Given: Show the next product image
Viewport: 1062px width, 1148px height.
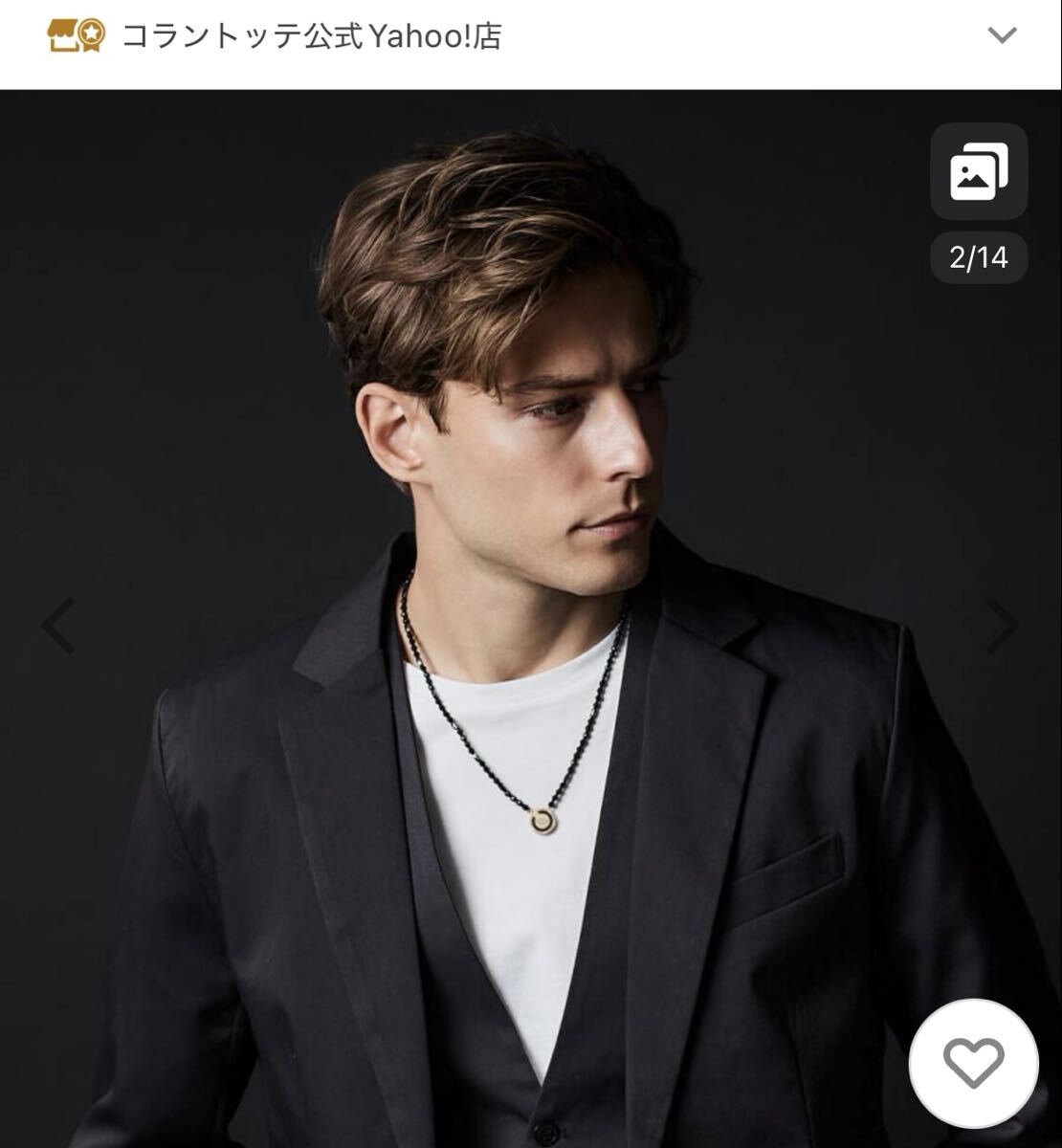Looking at the screenshot, I should pyautogui.click(x=1002, y=626).
